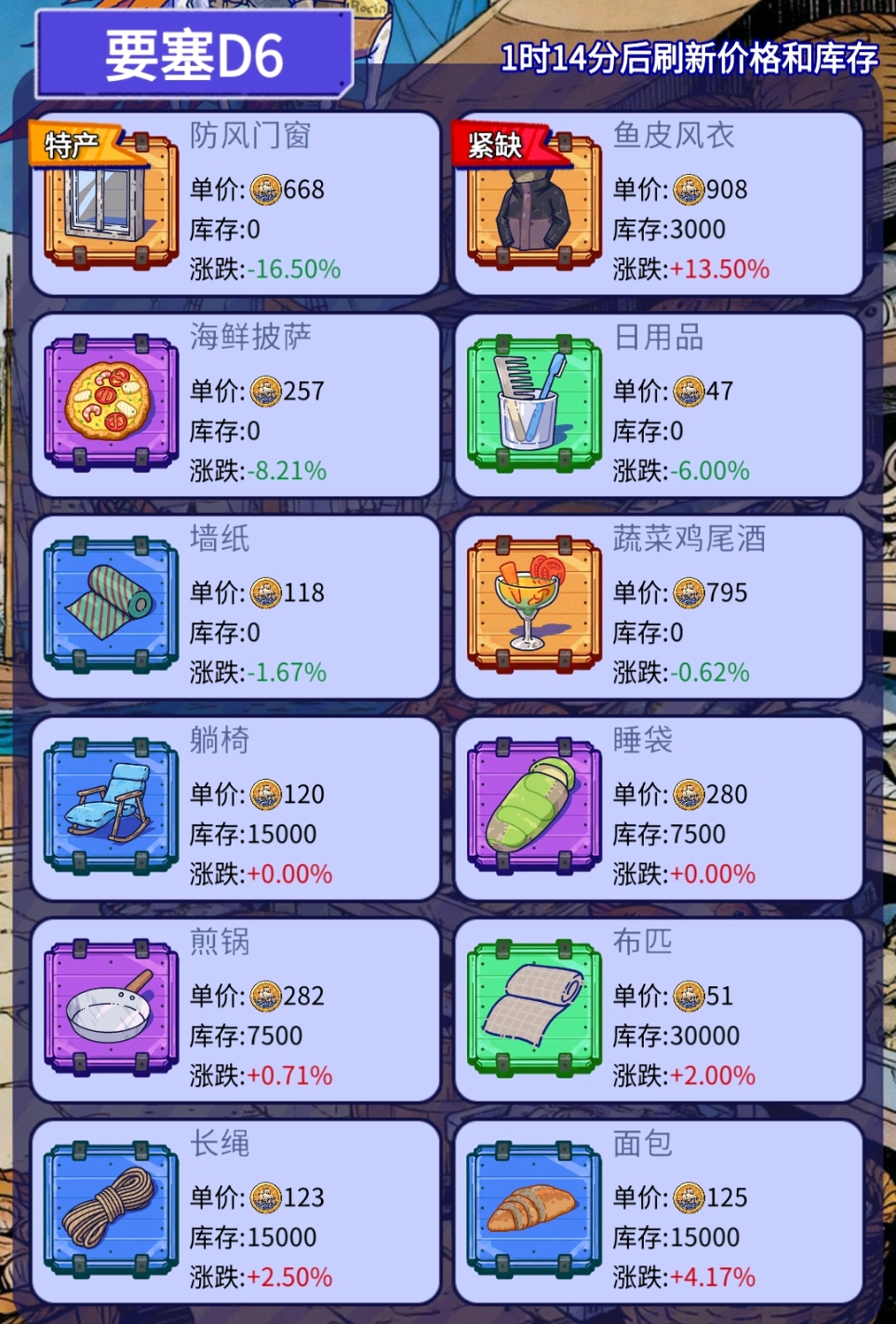
Task: Select the 鱼皮风衣 trade card
Action: coord(658,204)
